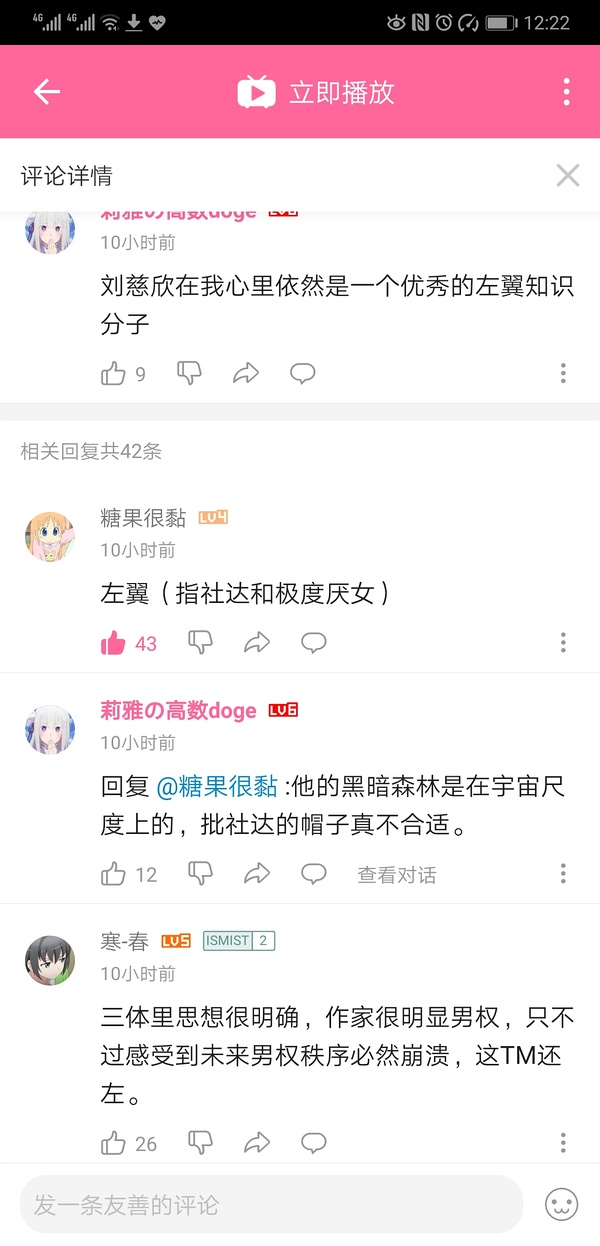Open the header overflow menu
Viewport: 600px width, 1246px height.
pyautogui.click(x=566, y=92)
